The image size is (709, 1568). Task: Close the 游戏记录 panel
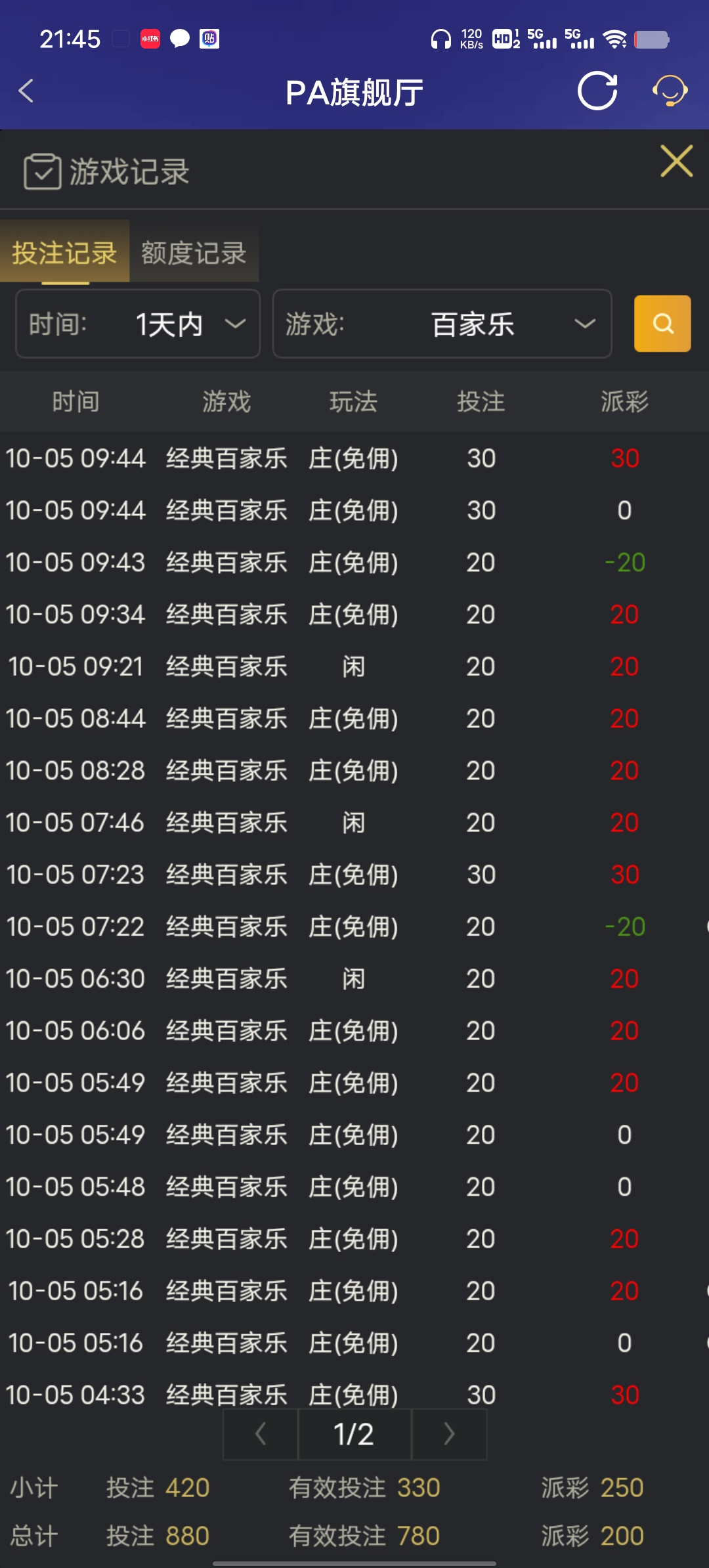pos(676,162)
